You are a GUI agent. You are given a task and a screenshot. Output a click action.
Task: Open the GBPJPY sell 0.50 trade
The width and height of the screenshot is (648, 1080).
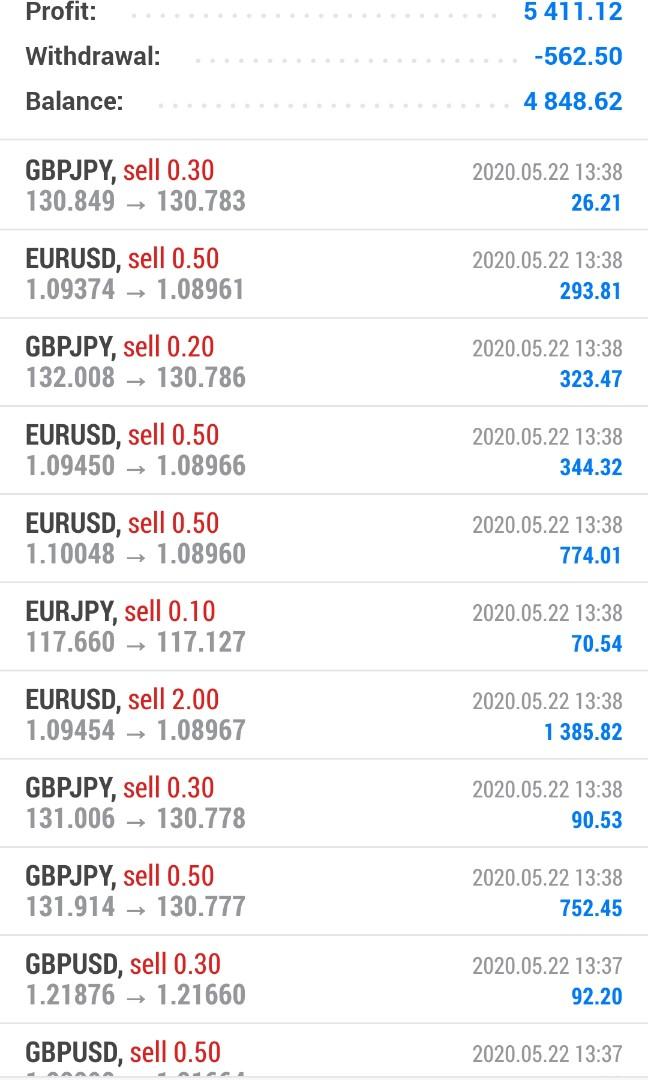pyautogui.click(x=324, y=890)
